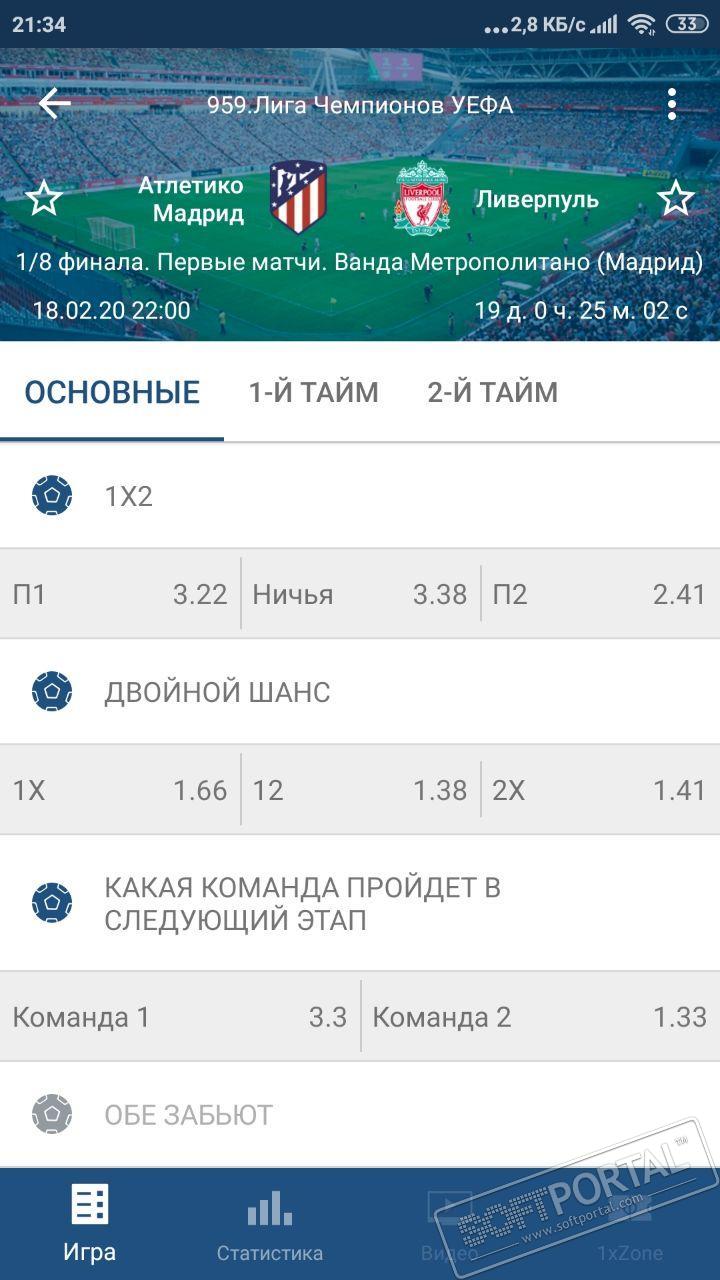The image size is (720, 1280).
Task: Switch to the 1-Й ТАЙМ tab
Action: tap(313, 392)
